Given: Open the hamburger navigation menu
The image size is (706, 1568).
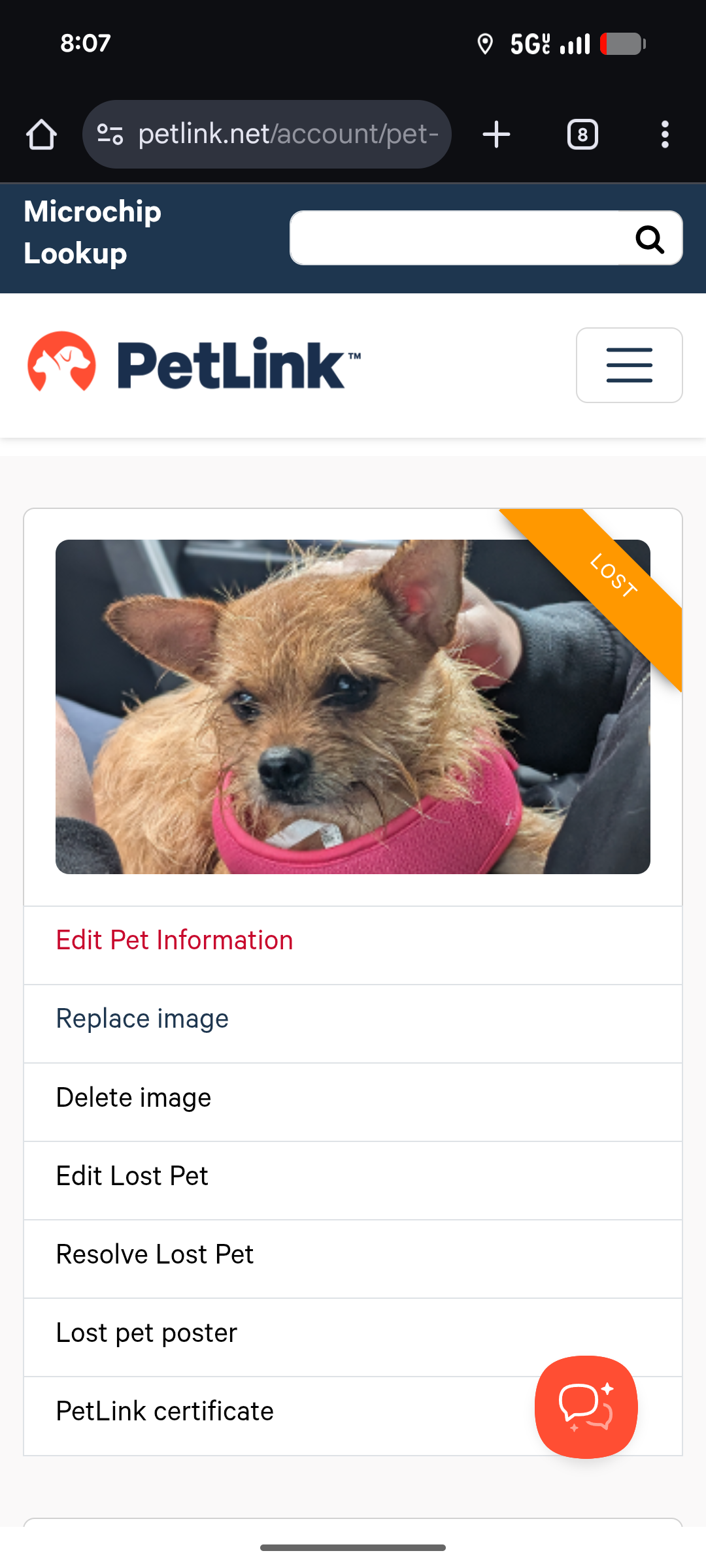Looking at the screenshot, I should tap(629, 365).
